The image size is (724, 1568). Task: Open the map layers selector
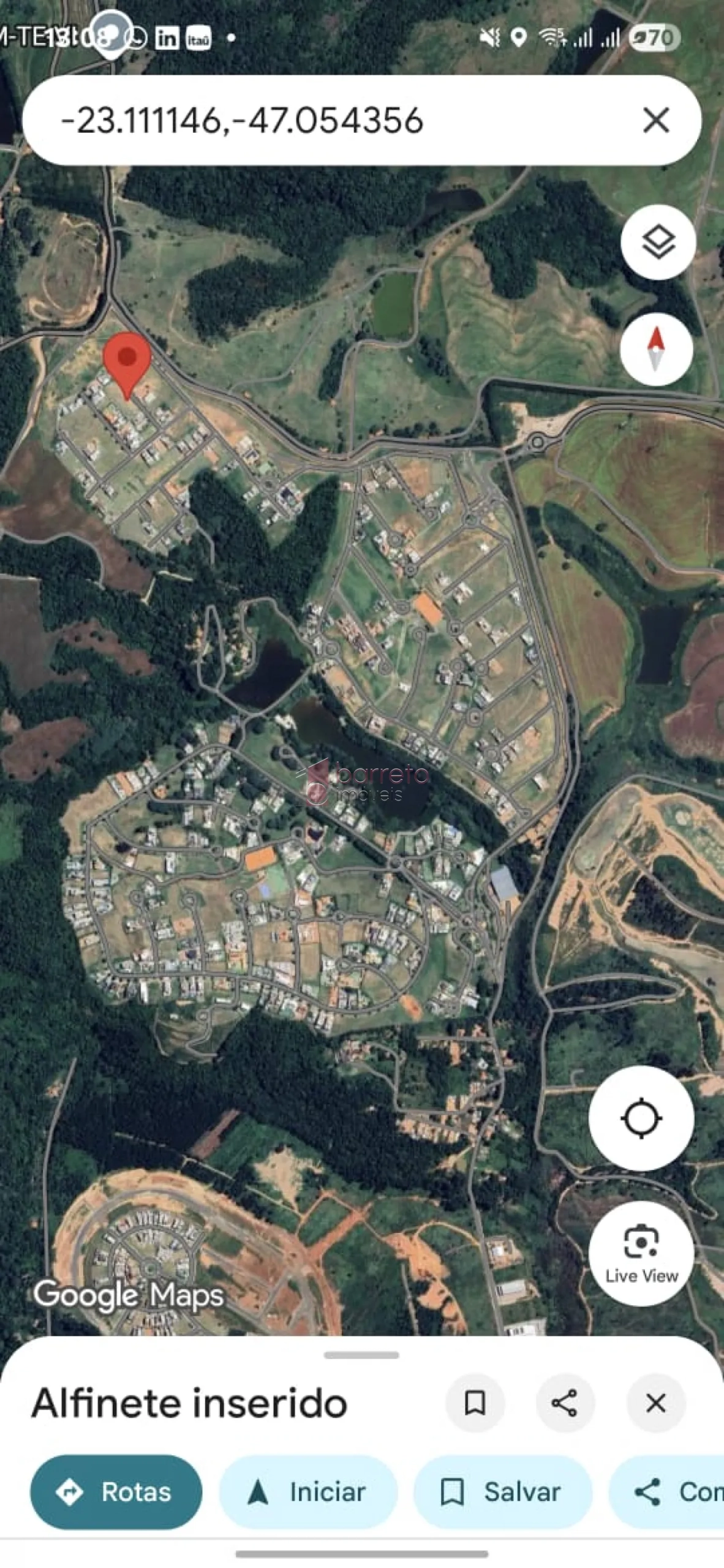tap(658, 243)
